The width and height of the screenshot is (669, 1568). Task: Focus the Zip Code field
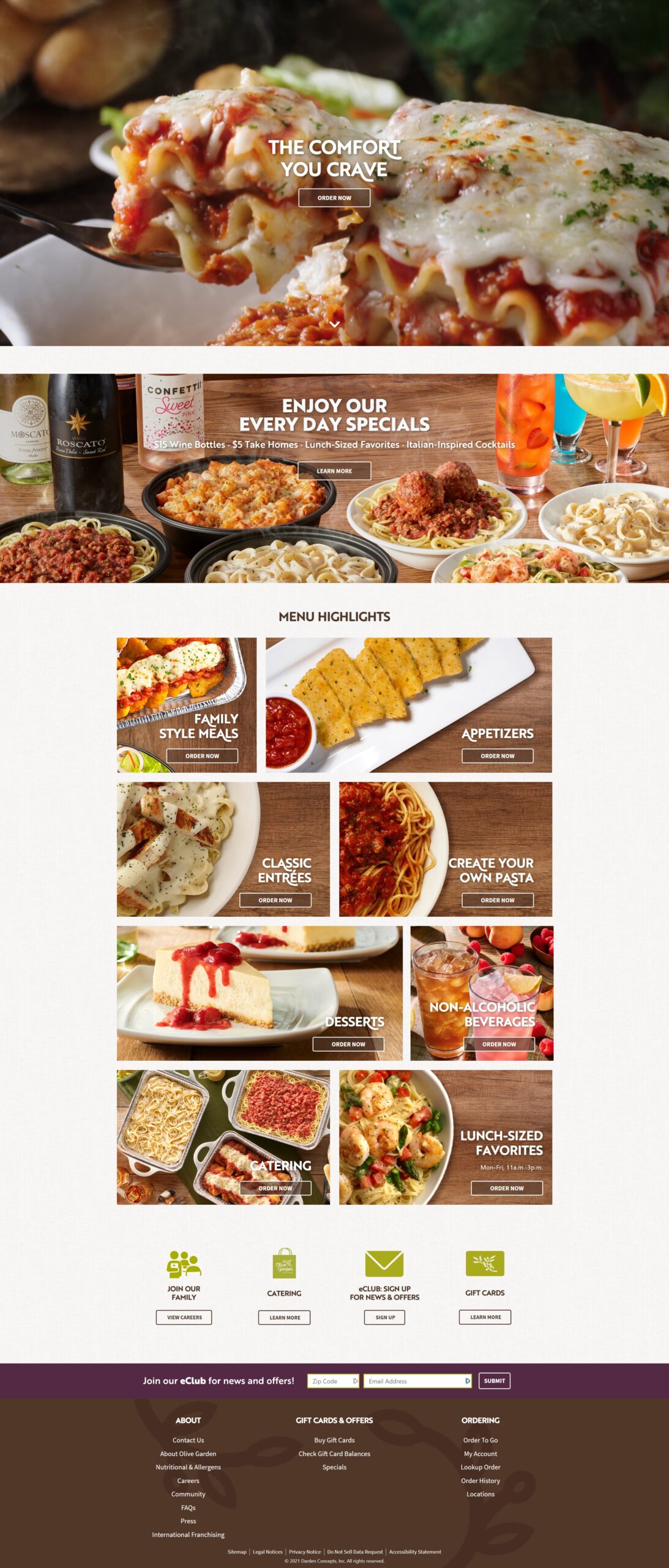click(331, 1381)
